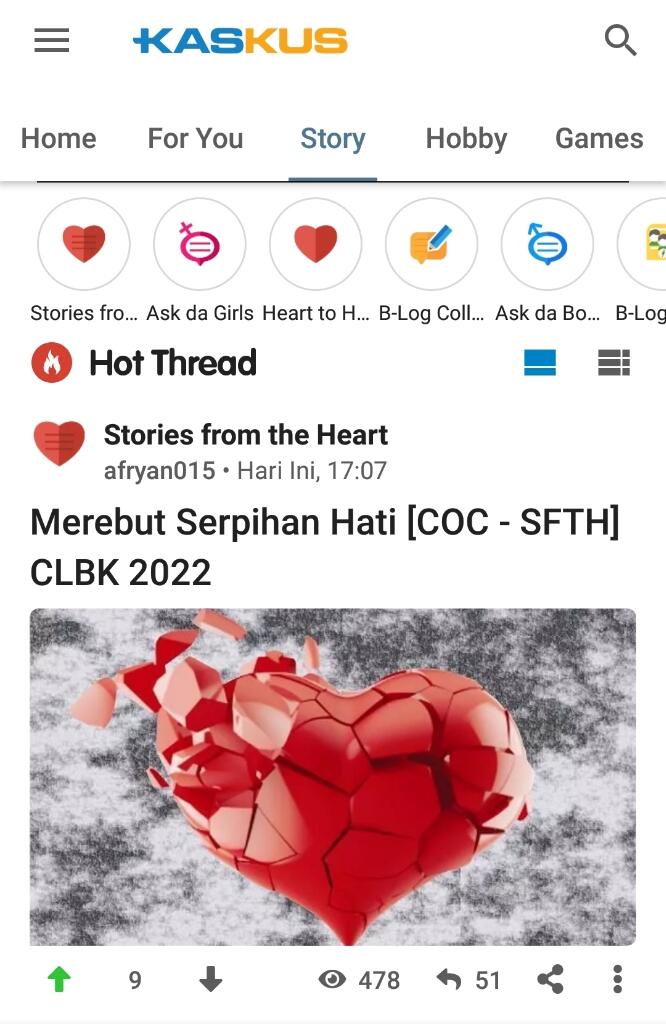Open the search magnifier icon
The image size is (666, 1024).
(x=620, y=41)
